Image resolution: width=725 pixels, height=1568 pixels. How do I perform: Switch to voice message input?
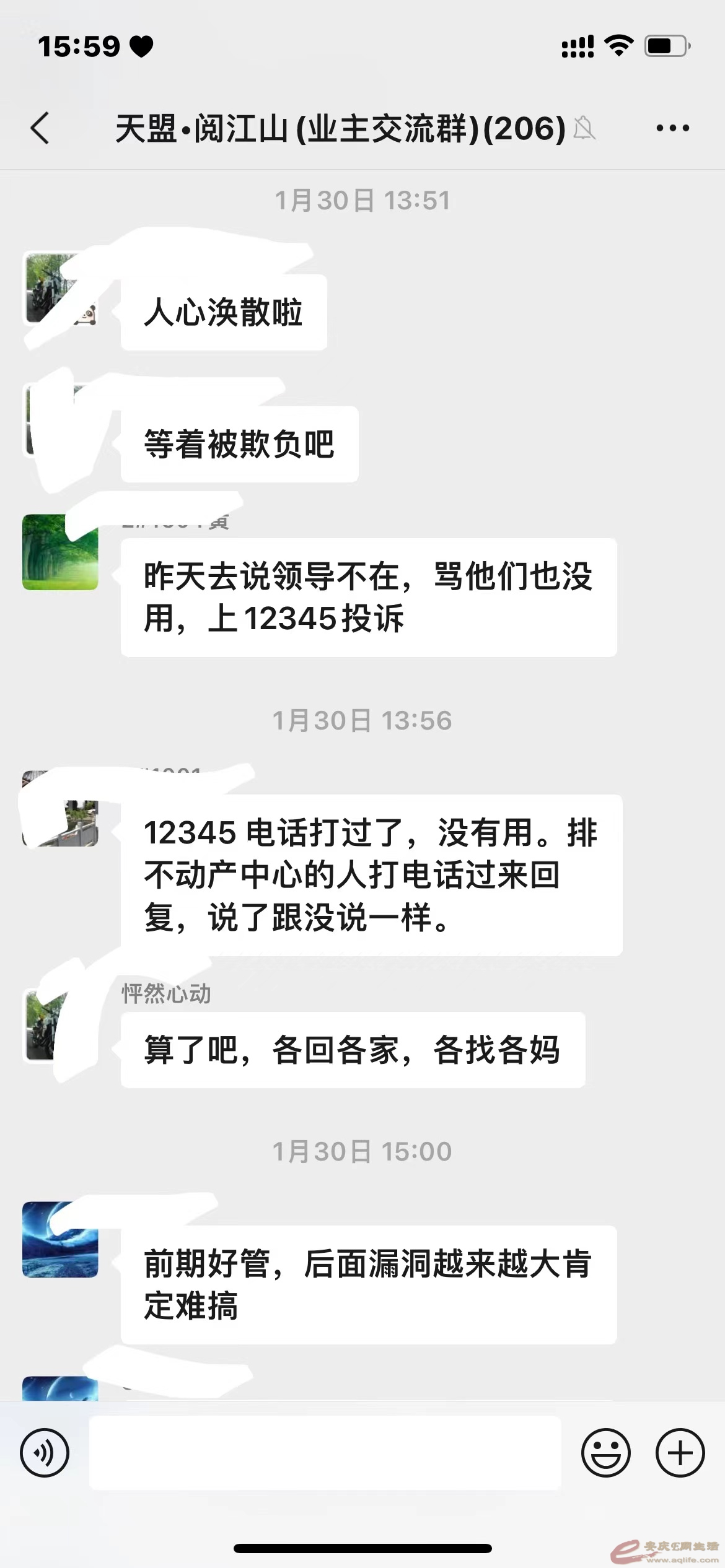(45, 1452)
